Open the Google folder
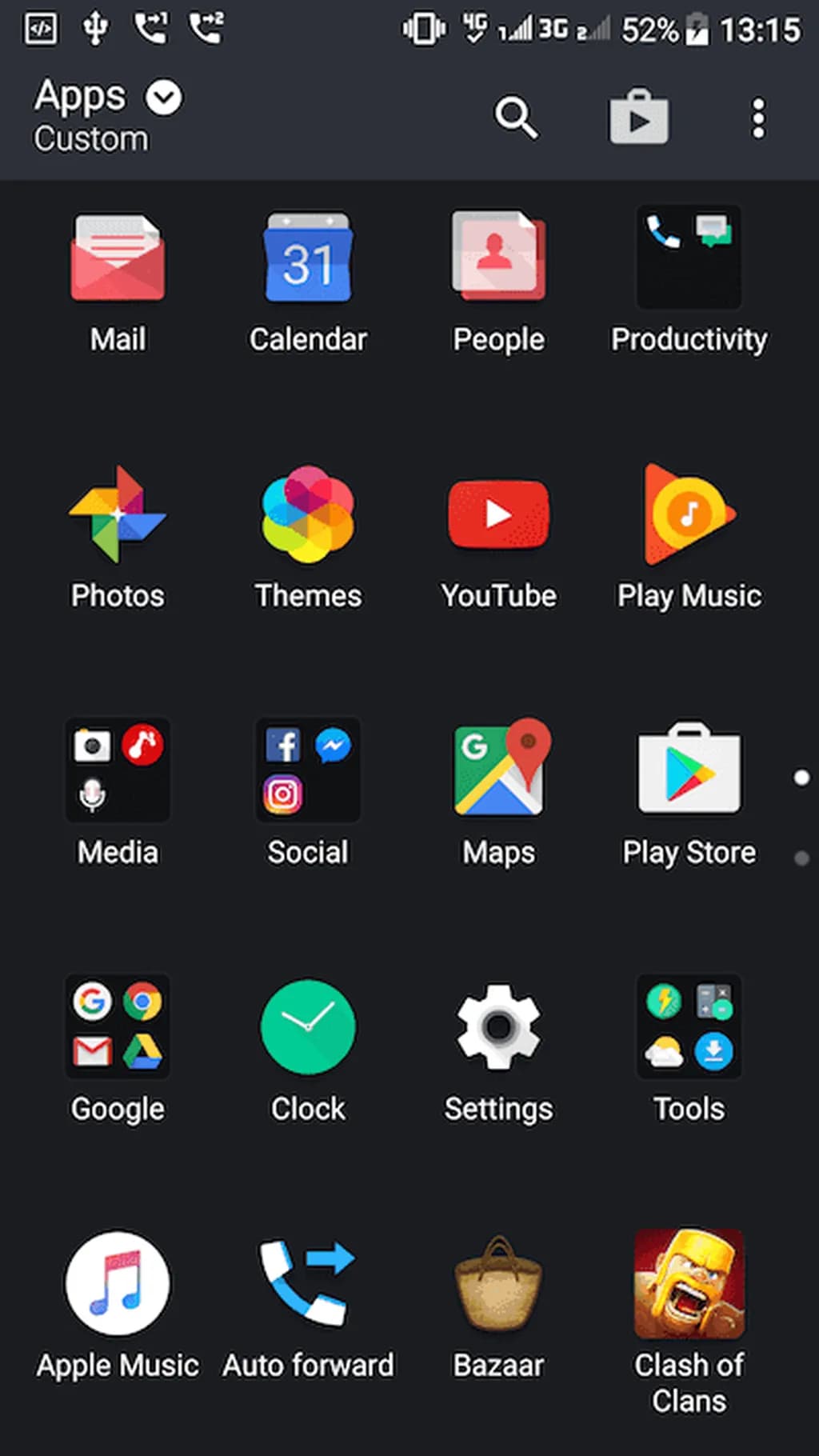This screenshot has width=819, height=1456. [117, 1028]
